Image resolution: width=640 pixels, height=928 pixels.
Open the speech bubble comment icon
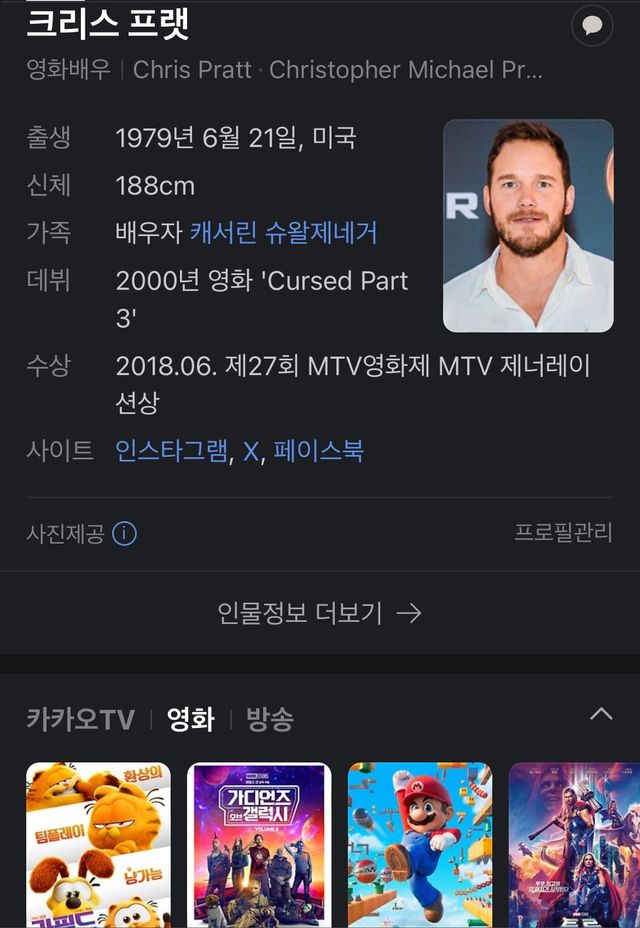point(592,26)
